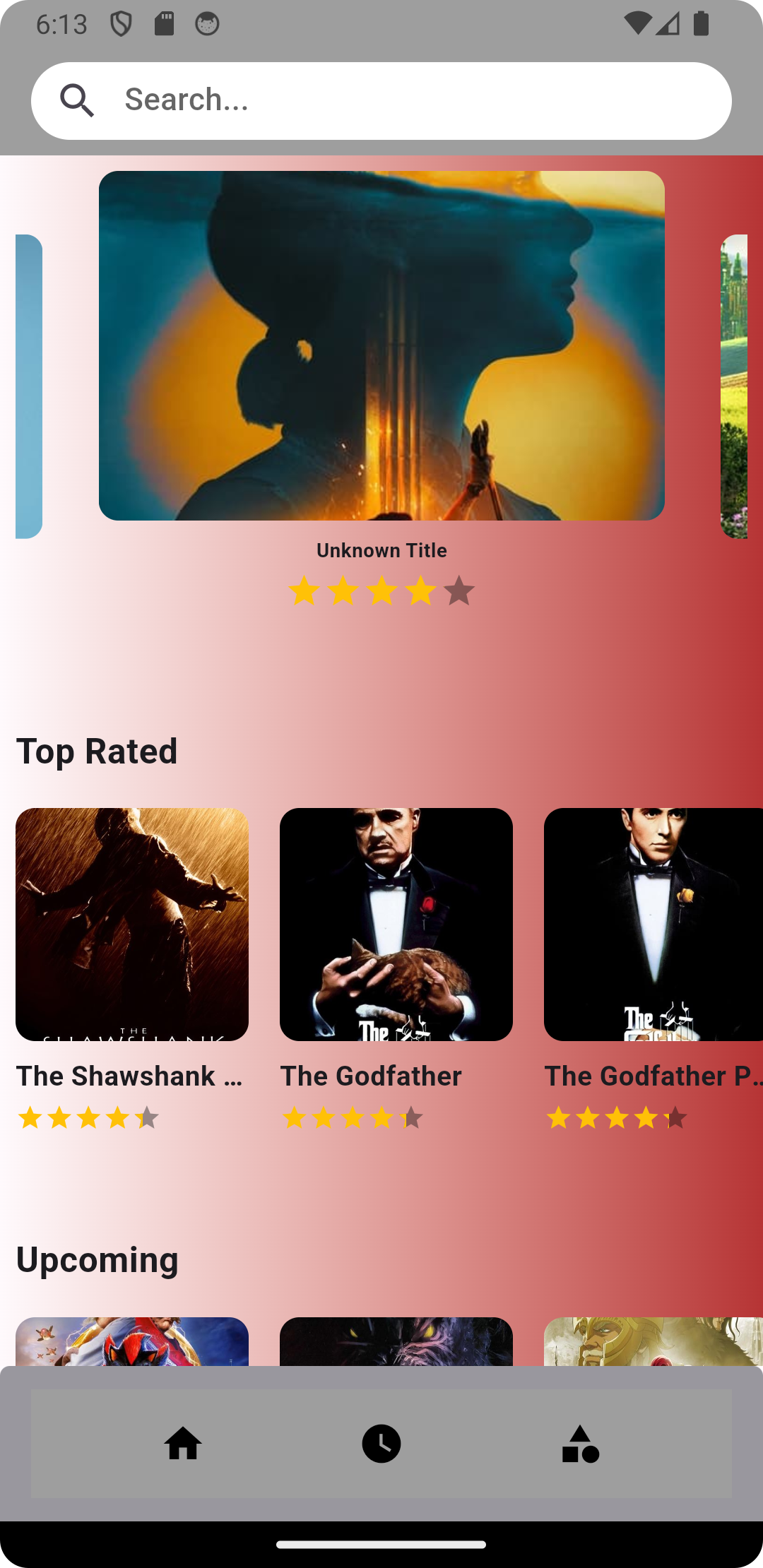This screenshot has height=1568, width=763.
Task: Open the watch history clock icon
Action: point(381,1443)
